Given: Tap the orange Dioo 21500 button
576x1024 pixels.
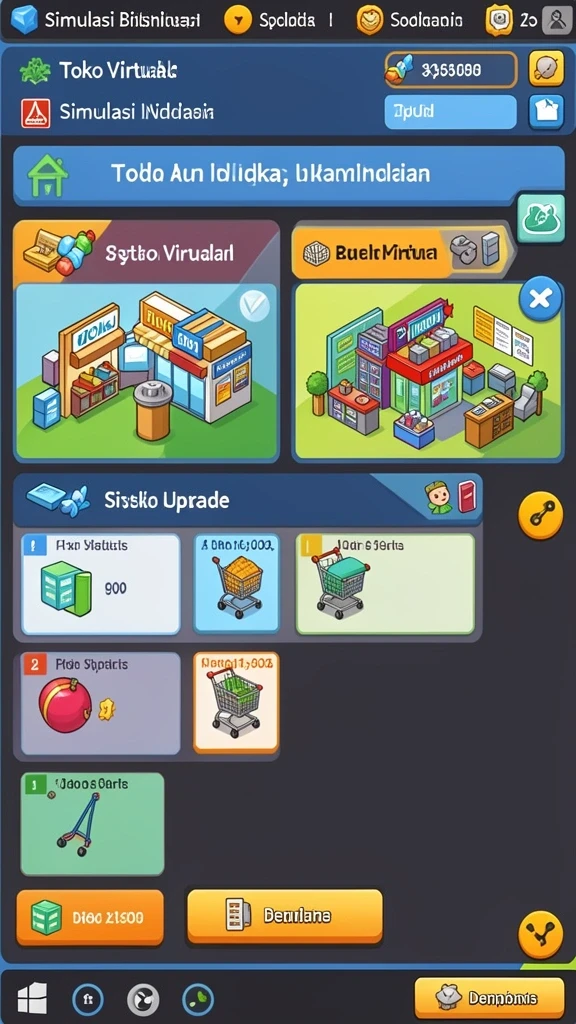Looking at the screenshot, I should click(x=89, y=916).
